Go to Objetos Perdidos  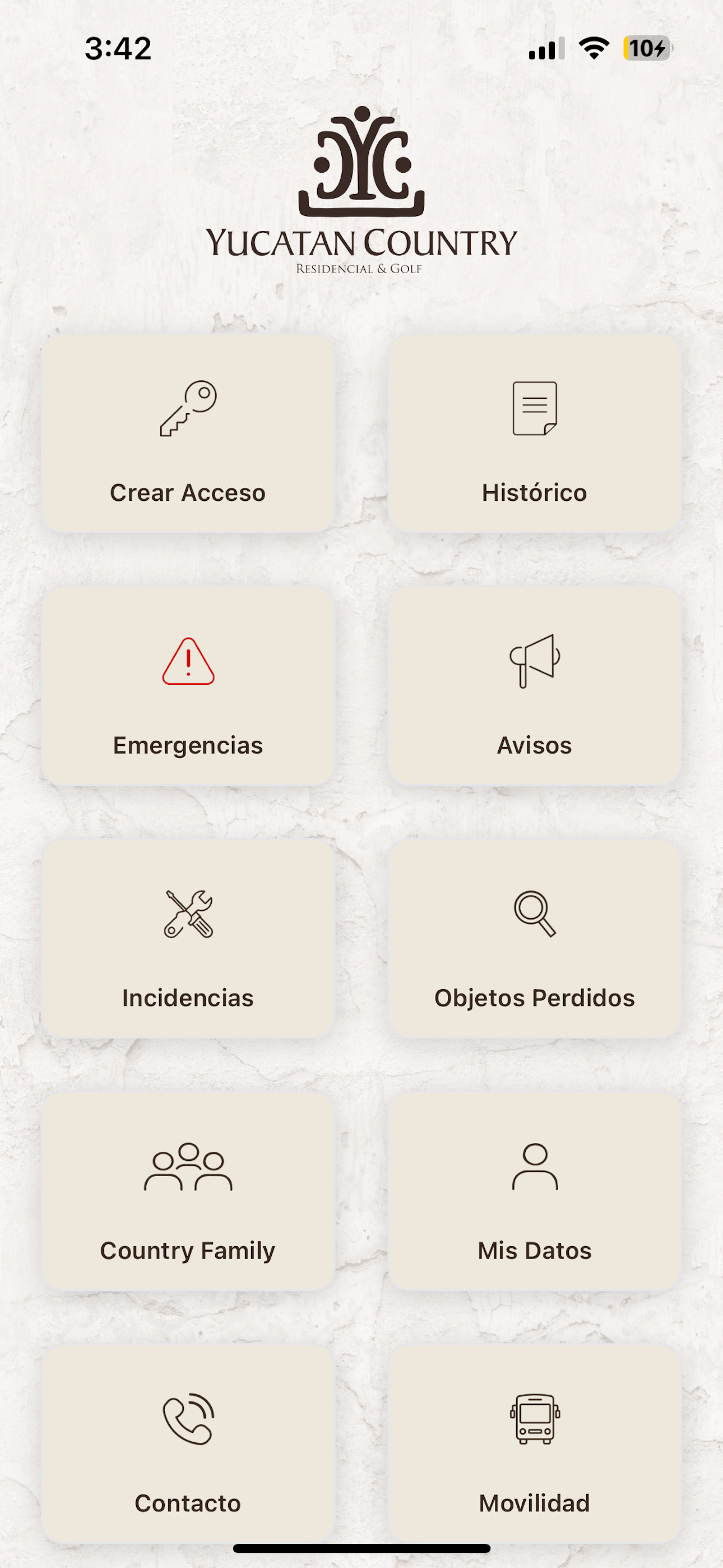[x=534, y=939]
